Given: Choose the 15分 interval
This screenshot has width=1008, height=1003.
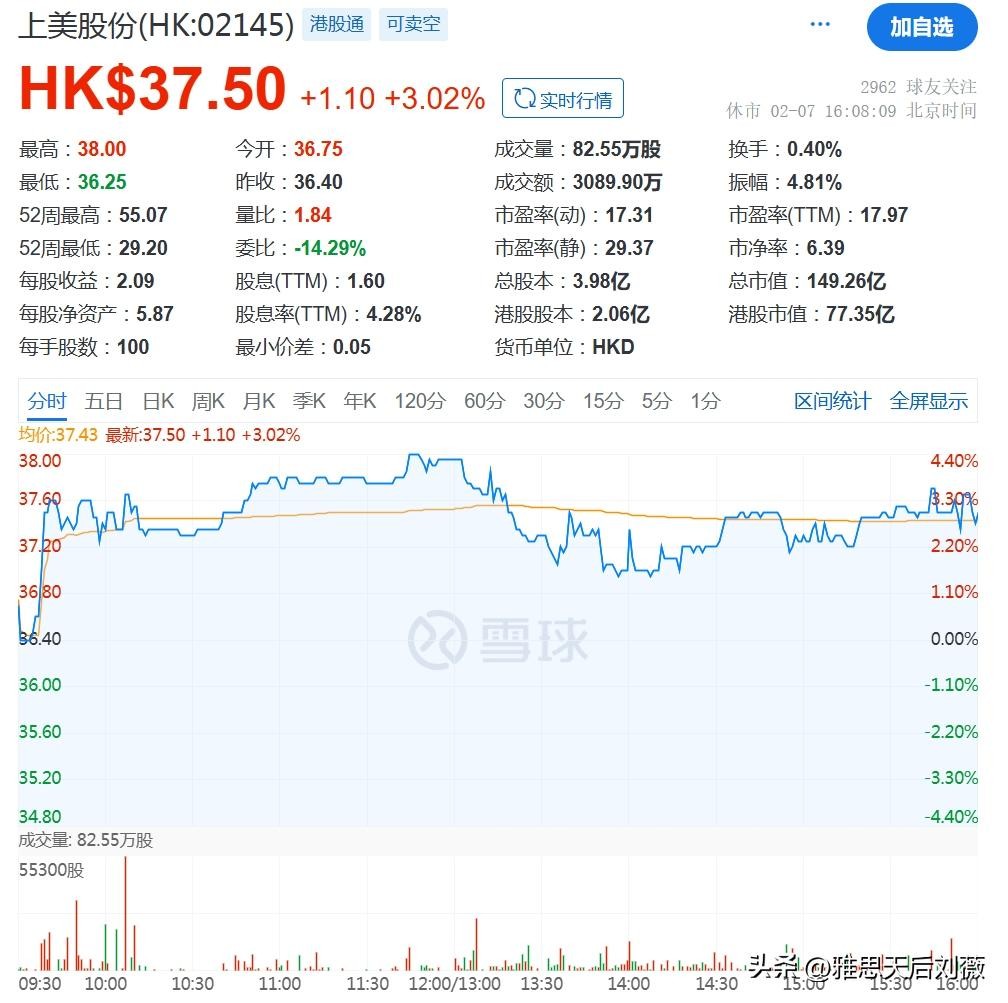Looking at the screenshot, I should point(603,401).
